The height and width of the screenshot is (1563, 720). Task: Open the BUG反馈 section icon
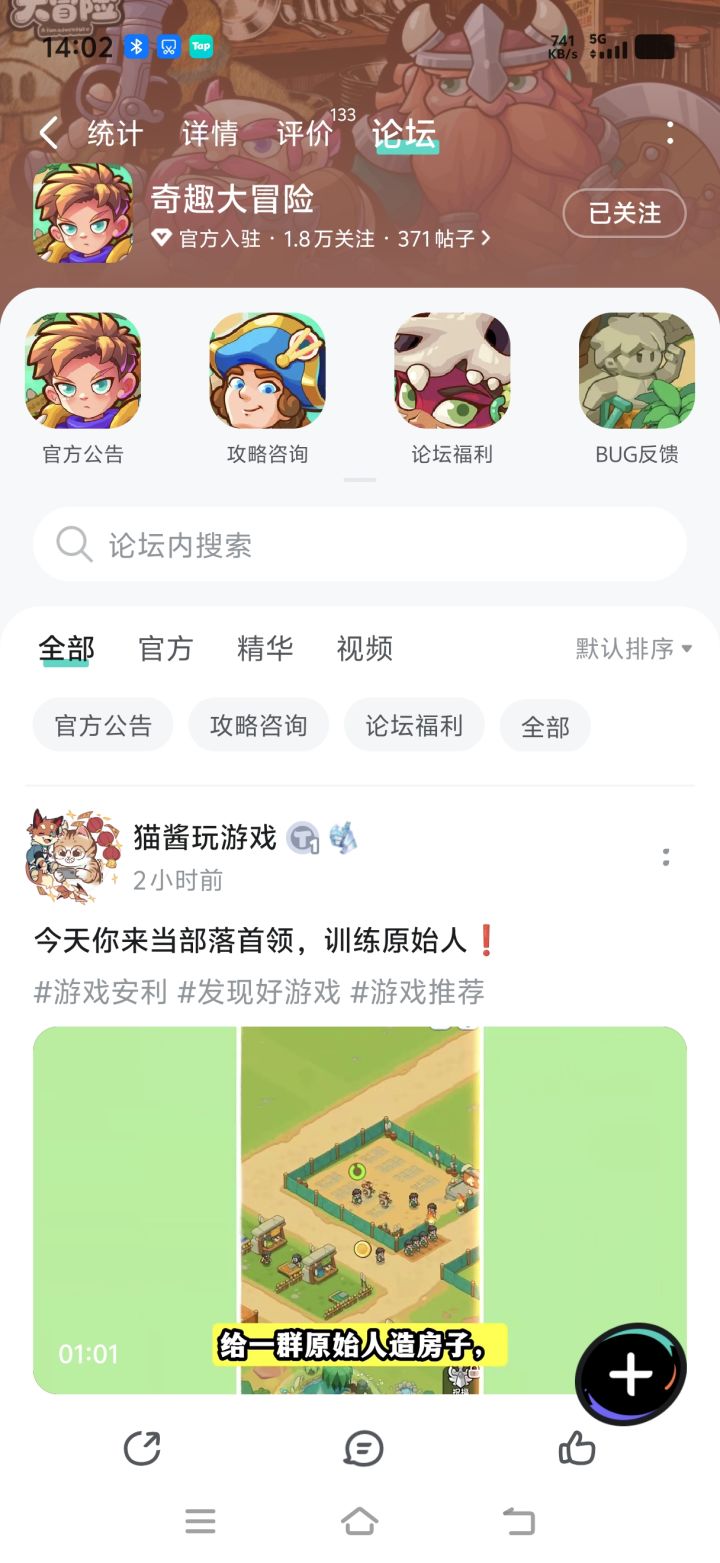coord(637,370)
